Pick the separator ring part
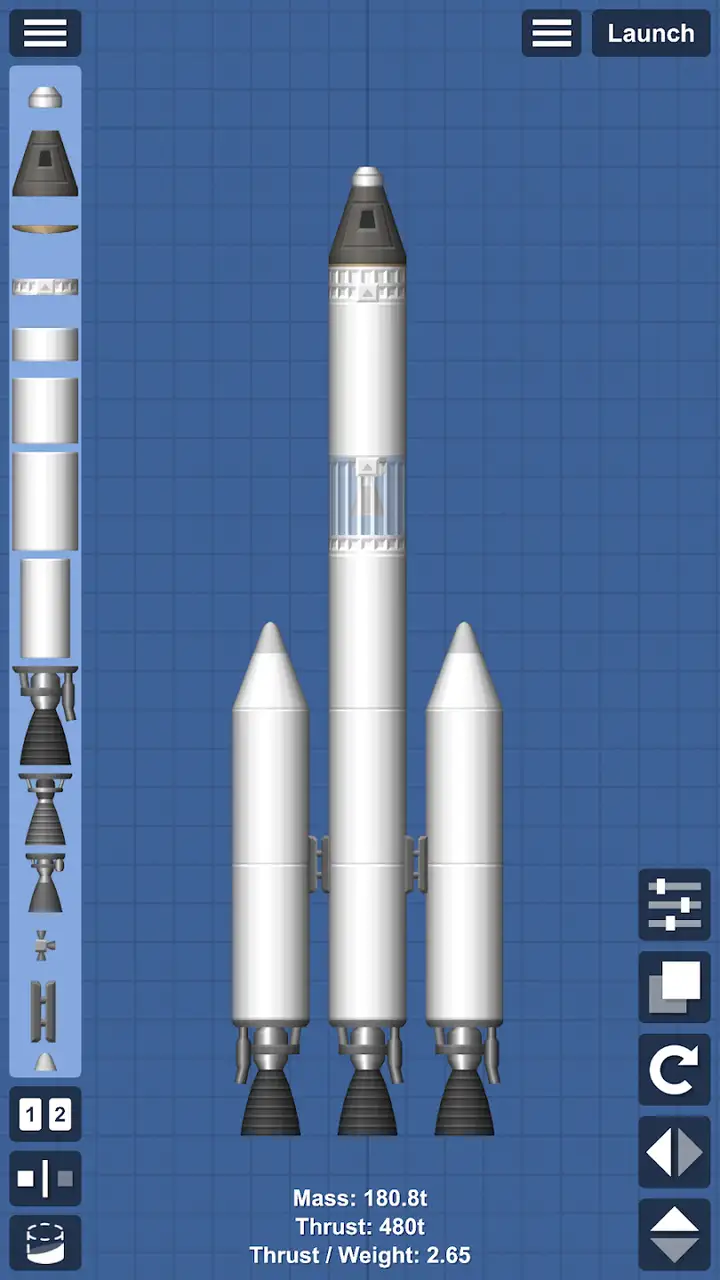This screenshot has width=720, height=1280. [45, 287]
